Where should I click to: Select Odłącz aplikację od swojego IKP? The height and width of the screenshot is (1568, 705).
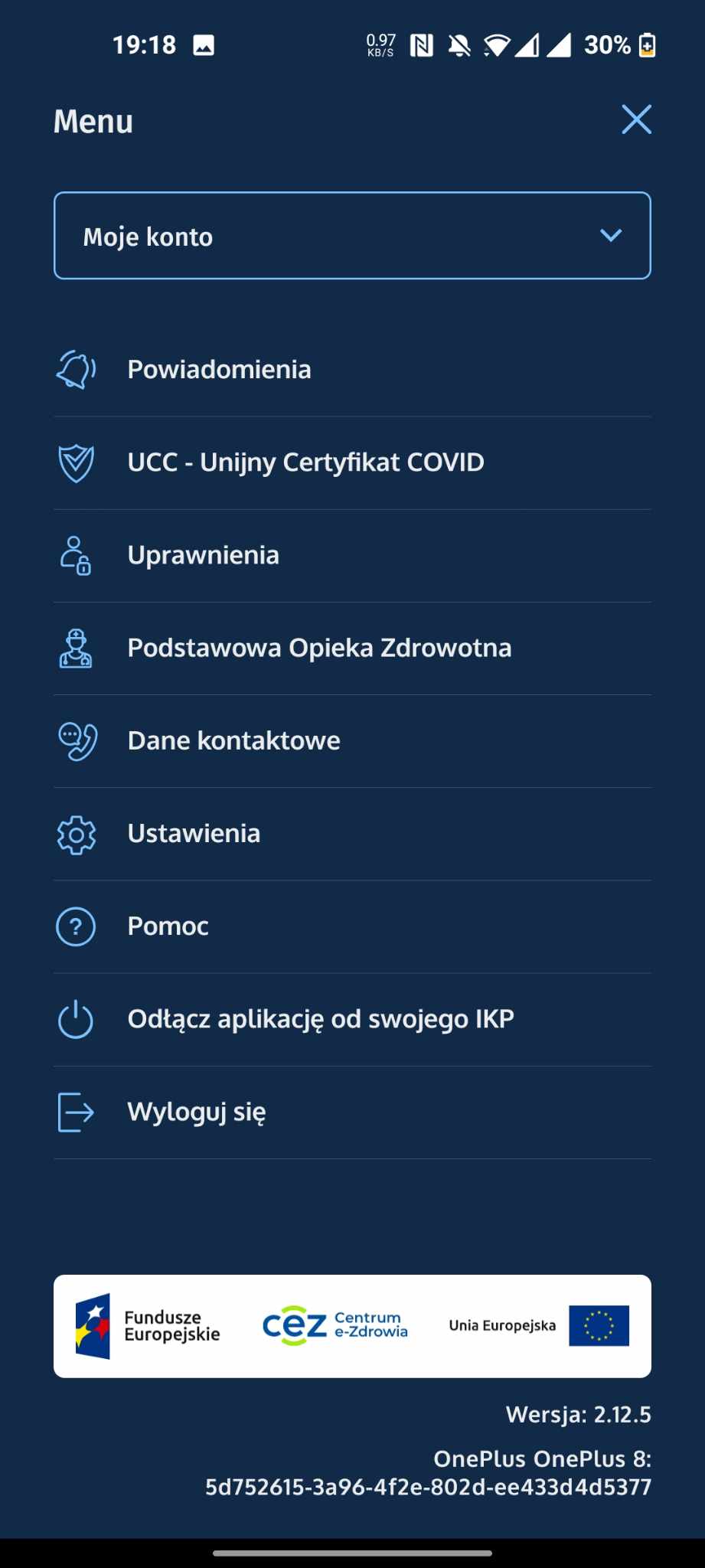pos(352,1020)
